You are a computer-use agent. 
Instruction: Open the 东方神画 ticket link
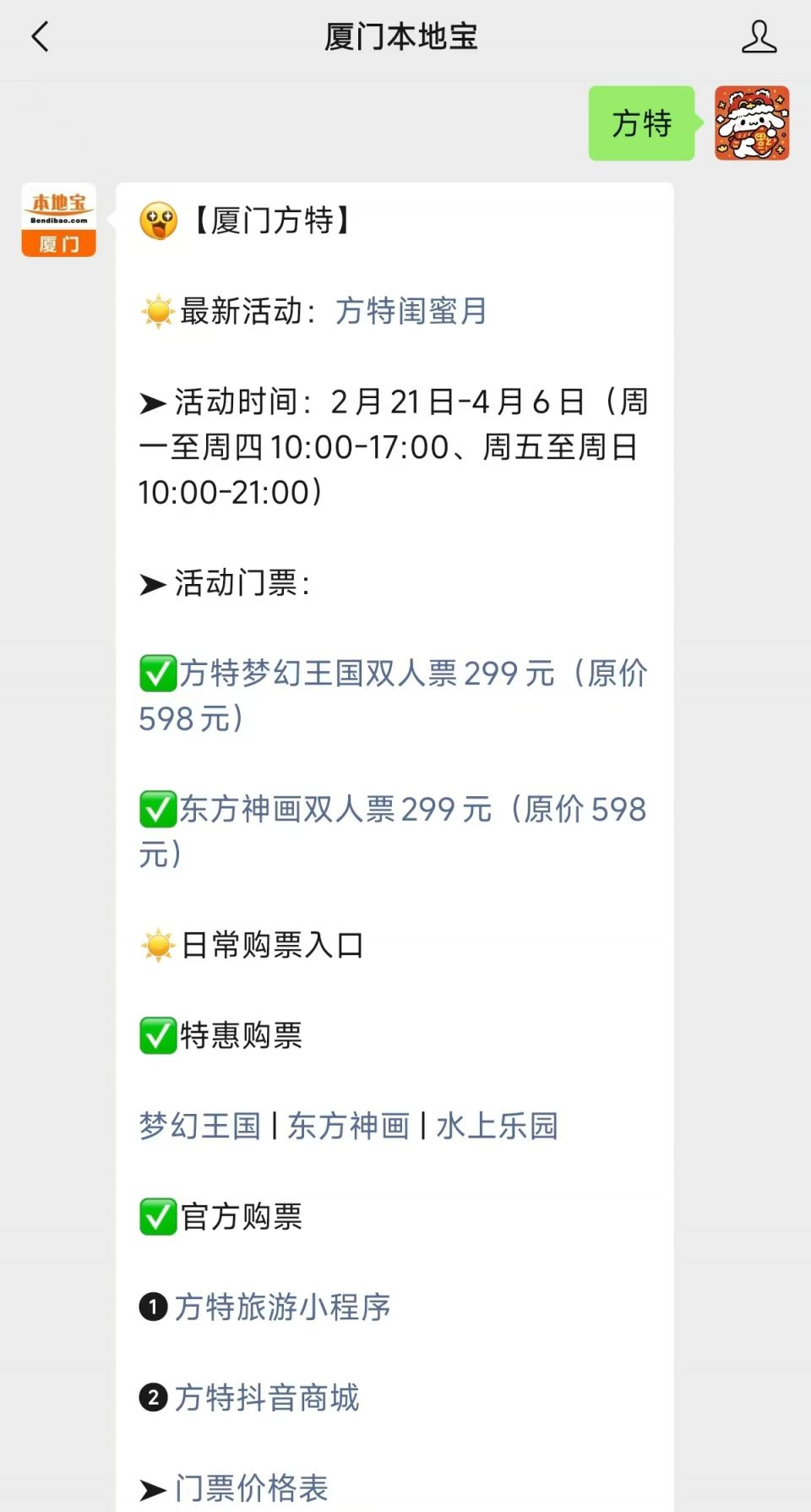347,1125
